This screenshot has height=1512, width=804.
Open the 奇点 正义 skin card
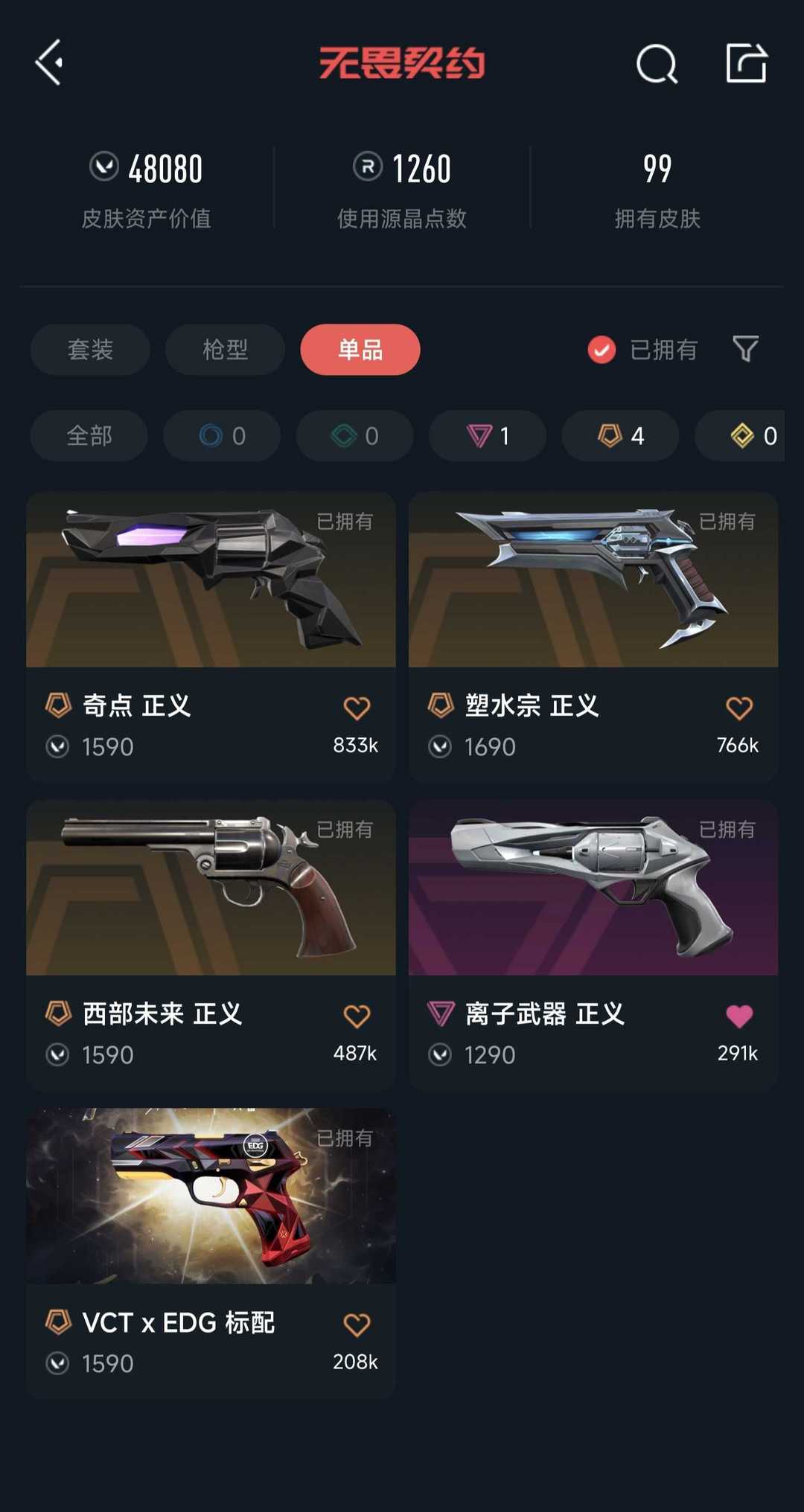[211, 636]
